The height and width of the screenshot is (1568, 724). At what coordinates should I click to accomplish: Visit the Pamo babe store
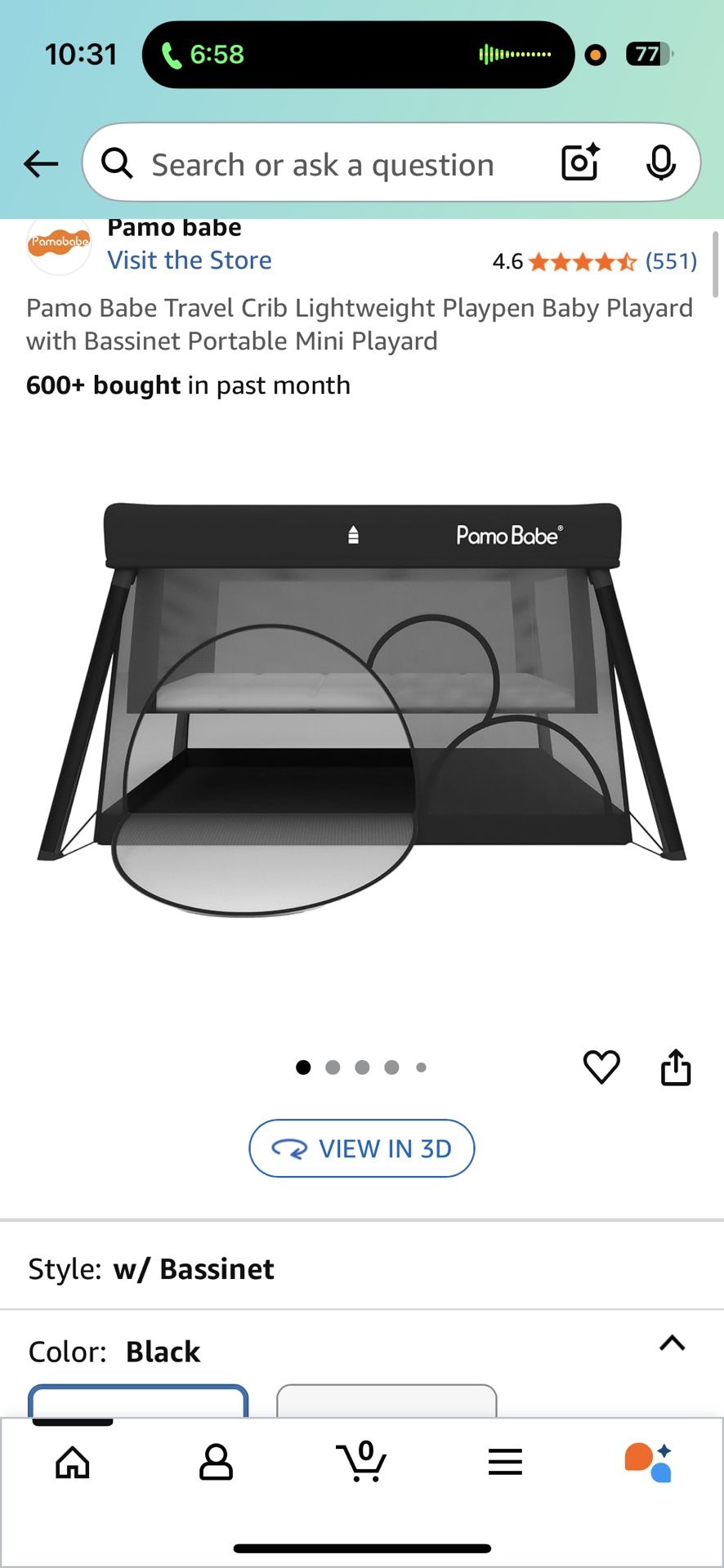tap(190, 261)
